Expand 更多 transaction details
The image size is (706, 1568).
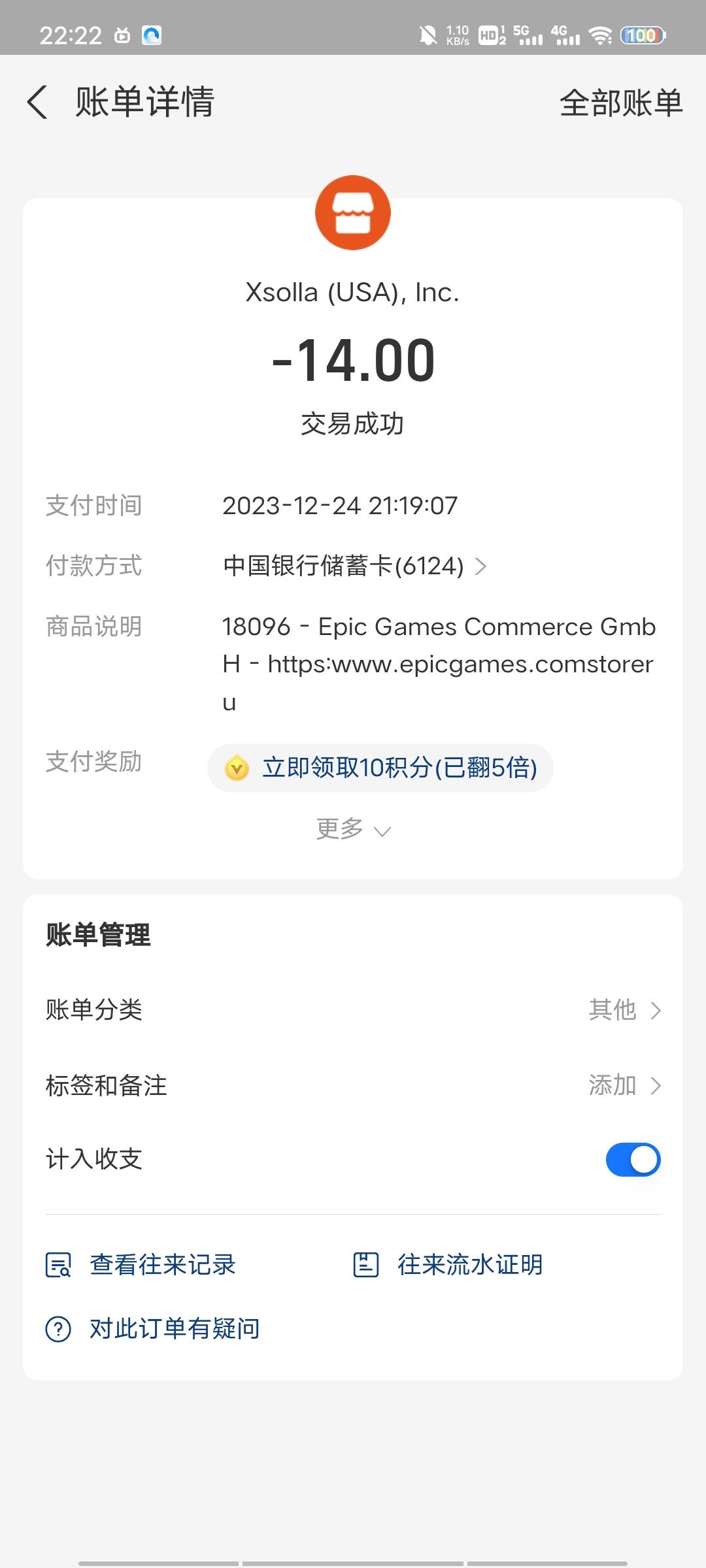353,829
